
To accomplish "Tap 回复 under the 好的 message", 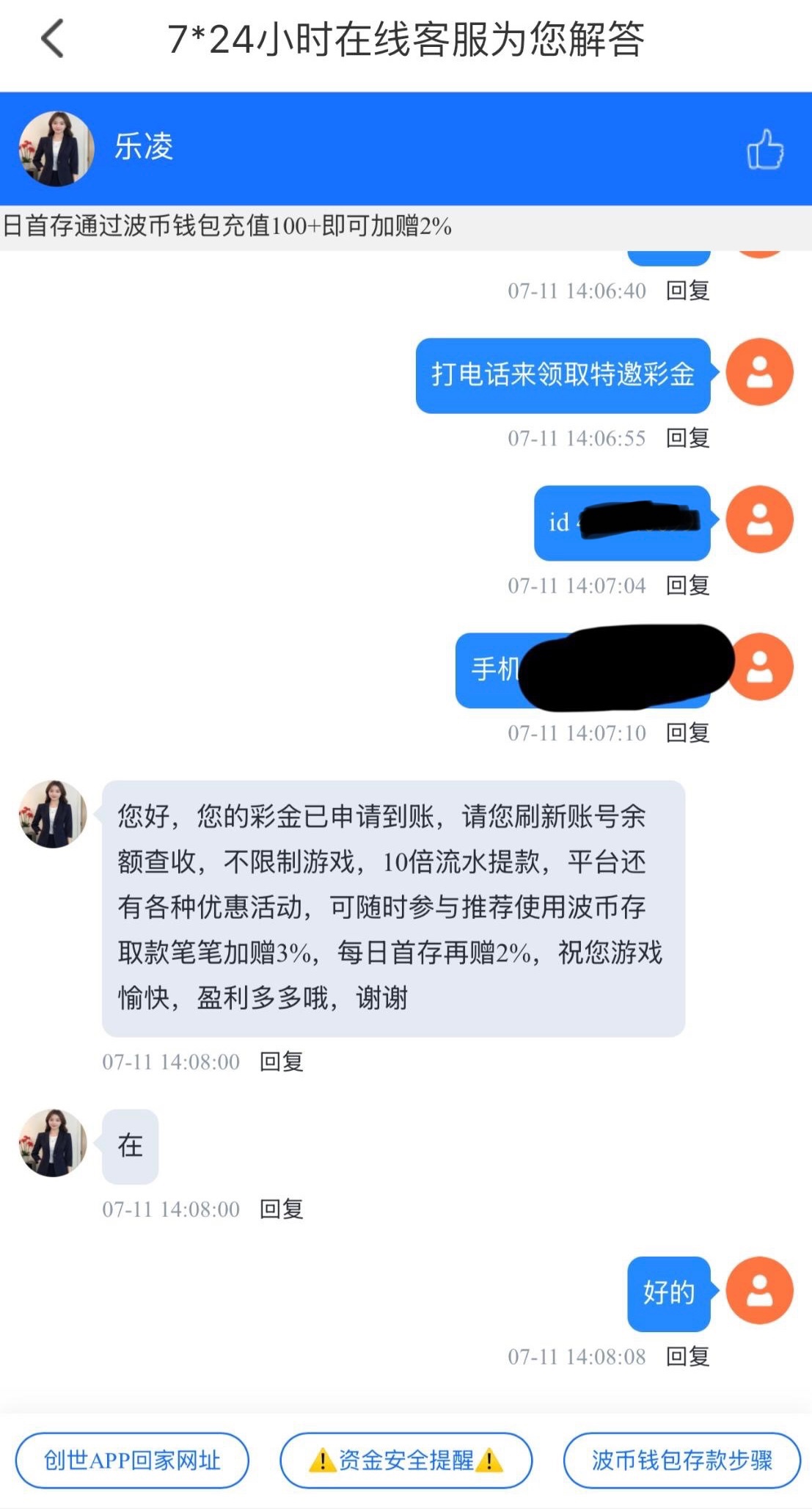I will (x=687, y=1356).
